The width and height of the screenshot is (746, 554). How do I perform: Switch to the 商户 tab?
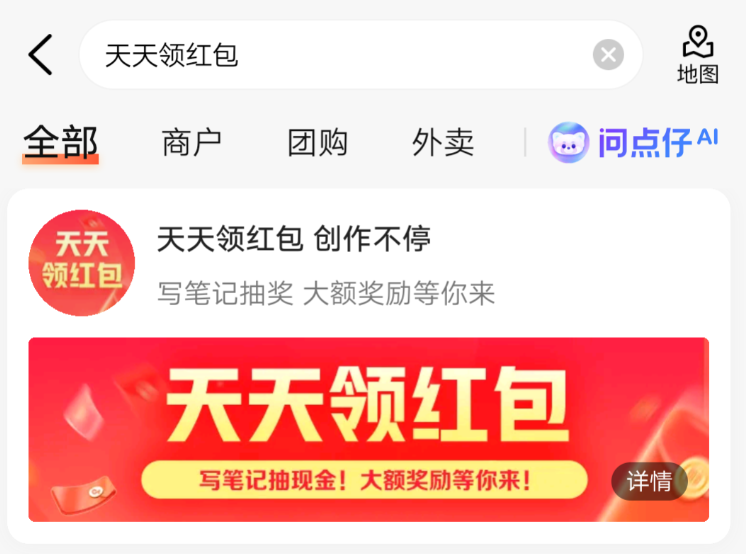[x=192, y=143]
